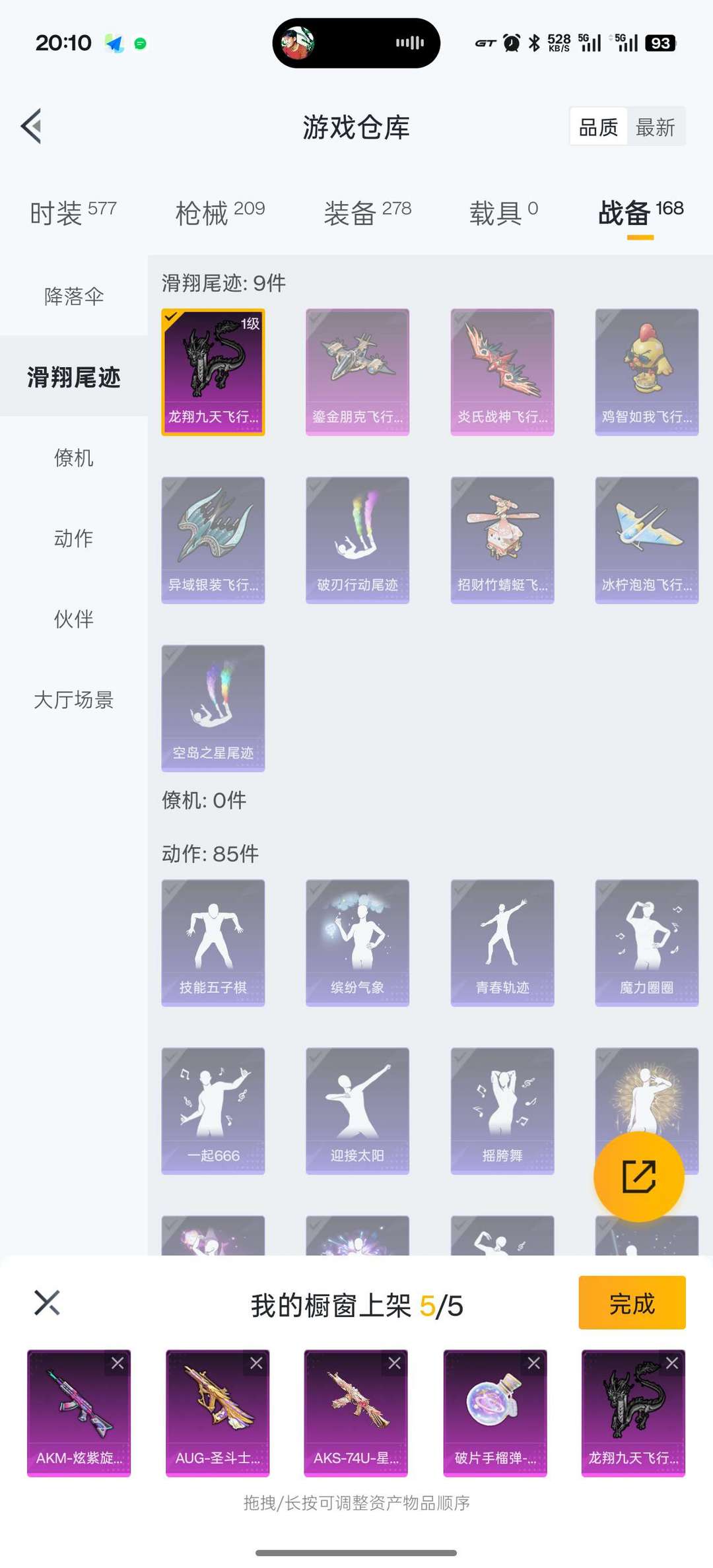713x1568 pixels.
Task: Switch to 装备 tab
Action: pos(367,213)
